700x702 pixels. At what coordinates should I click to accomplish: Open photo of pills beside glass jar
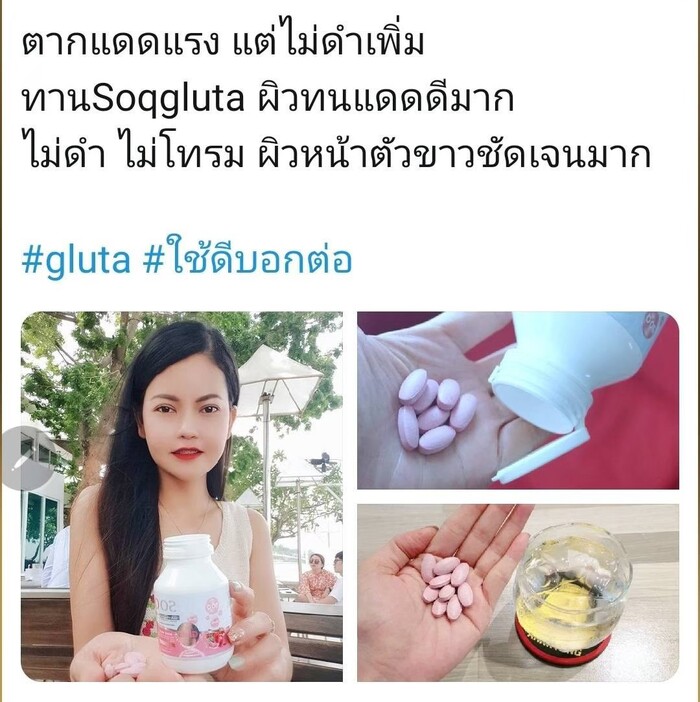click(x=518, y=592)
